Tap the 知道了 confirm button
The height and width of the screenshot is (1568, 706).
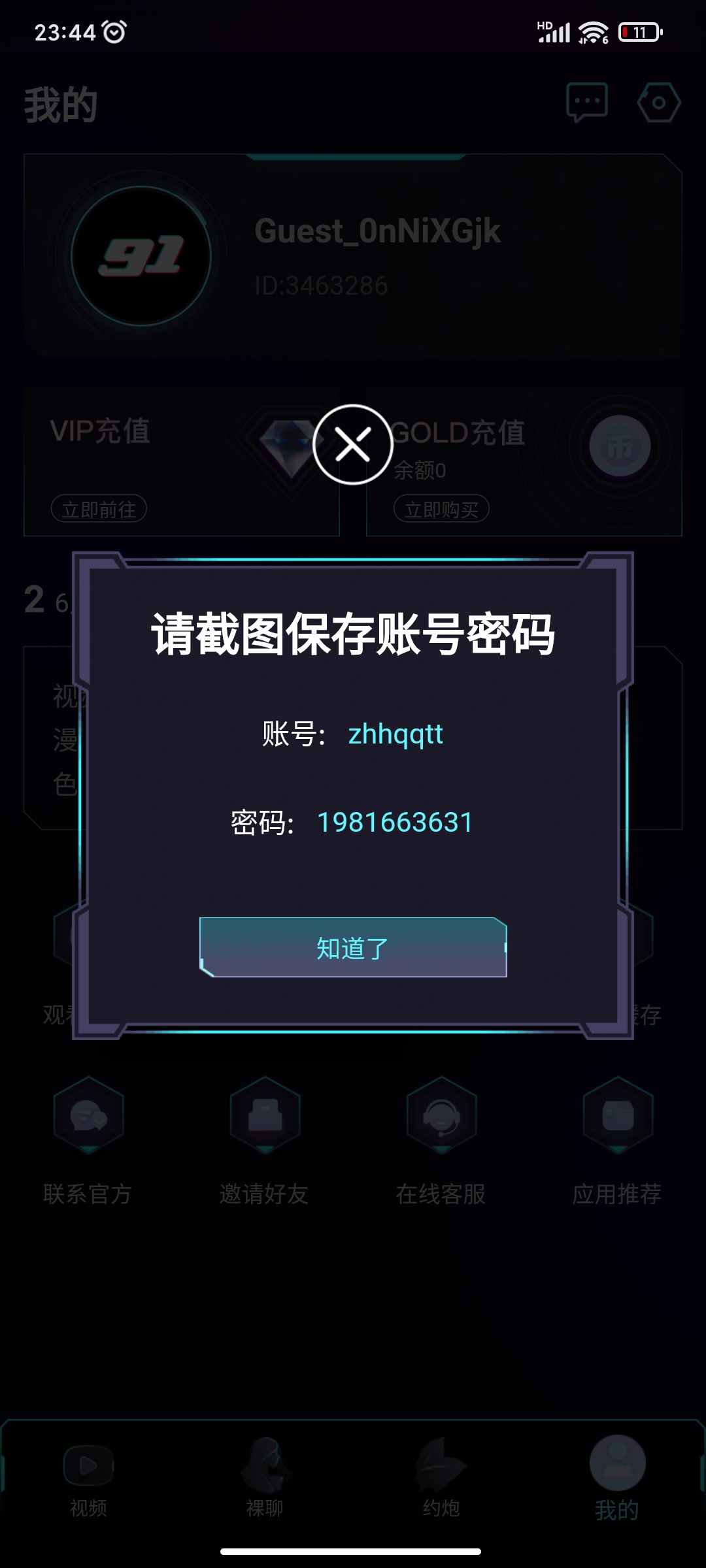coord(353,947)
